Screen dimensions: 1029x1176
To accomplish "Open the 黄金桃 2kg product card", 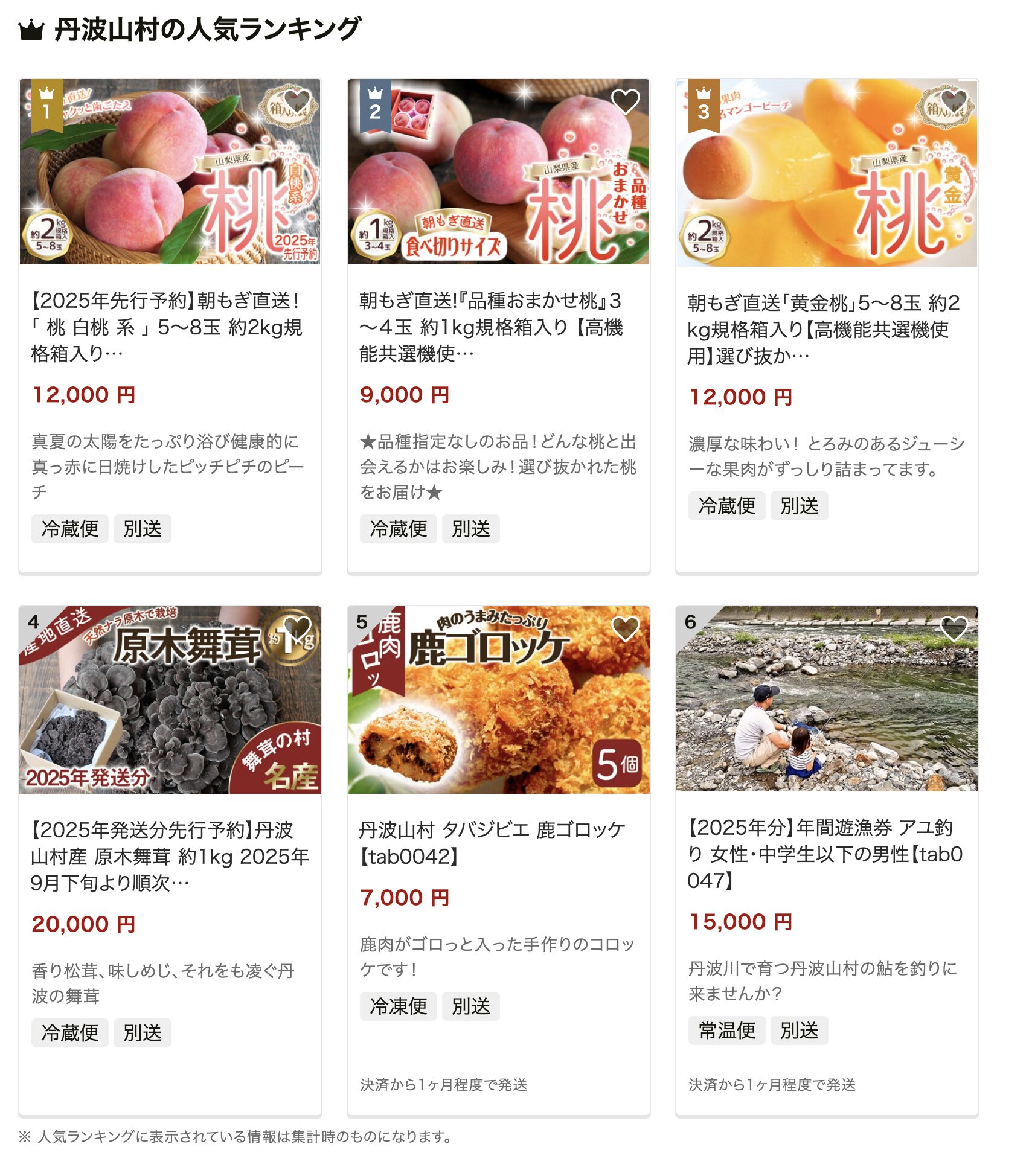I will tap(827, 328).
